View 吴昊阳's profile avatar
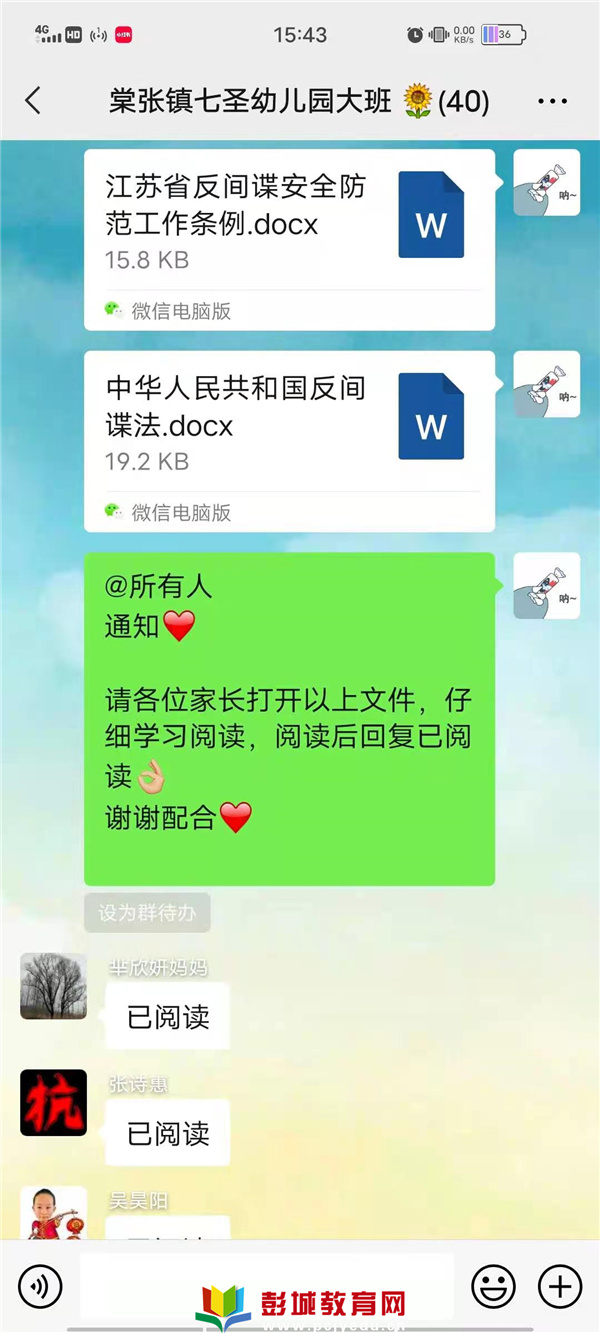This screenshot has width=600, height=1333. (x=53, y=1212)
